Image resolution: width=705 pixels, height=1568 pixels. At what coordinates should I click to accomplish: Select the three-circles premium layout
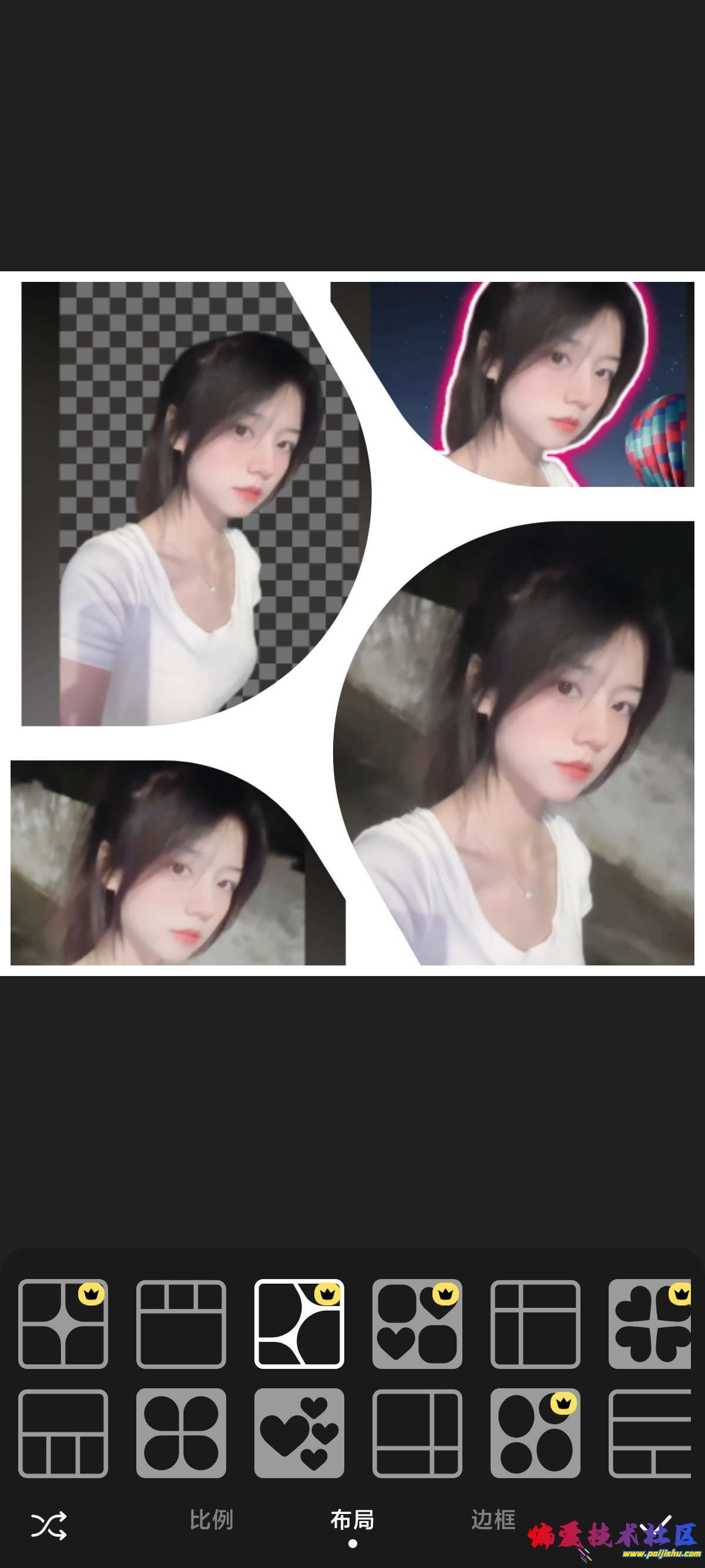(535, 1434)
